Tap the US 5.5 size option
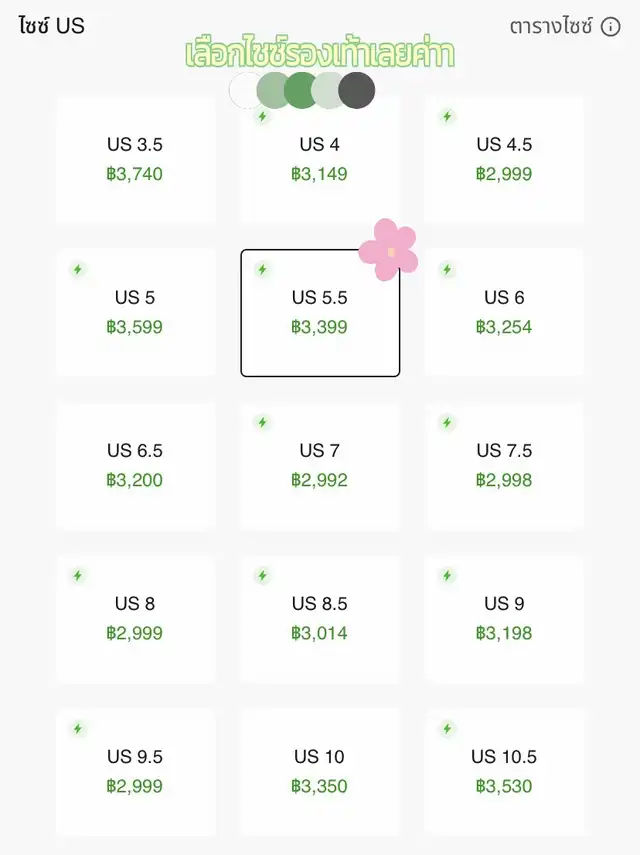 point(320,312)
